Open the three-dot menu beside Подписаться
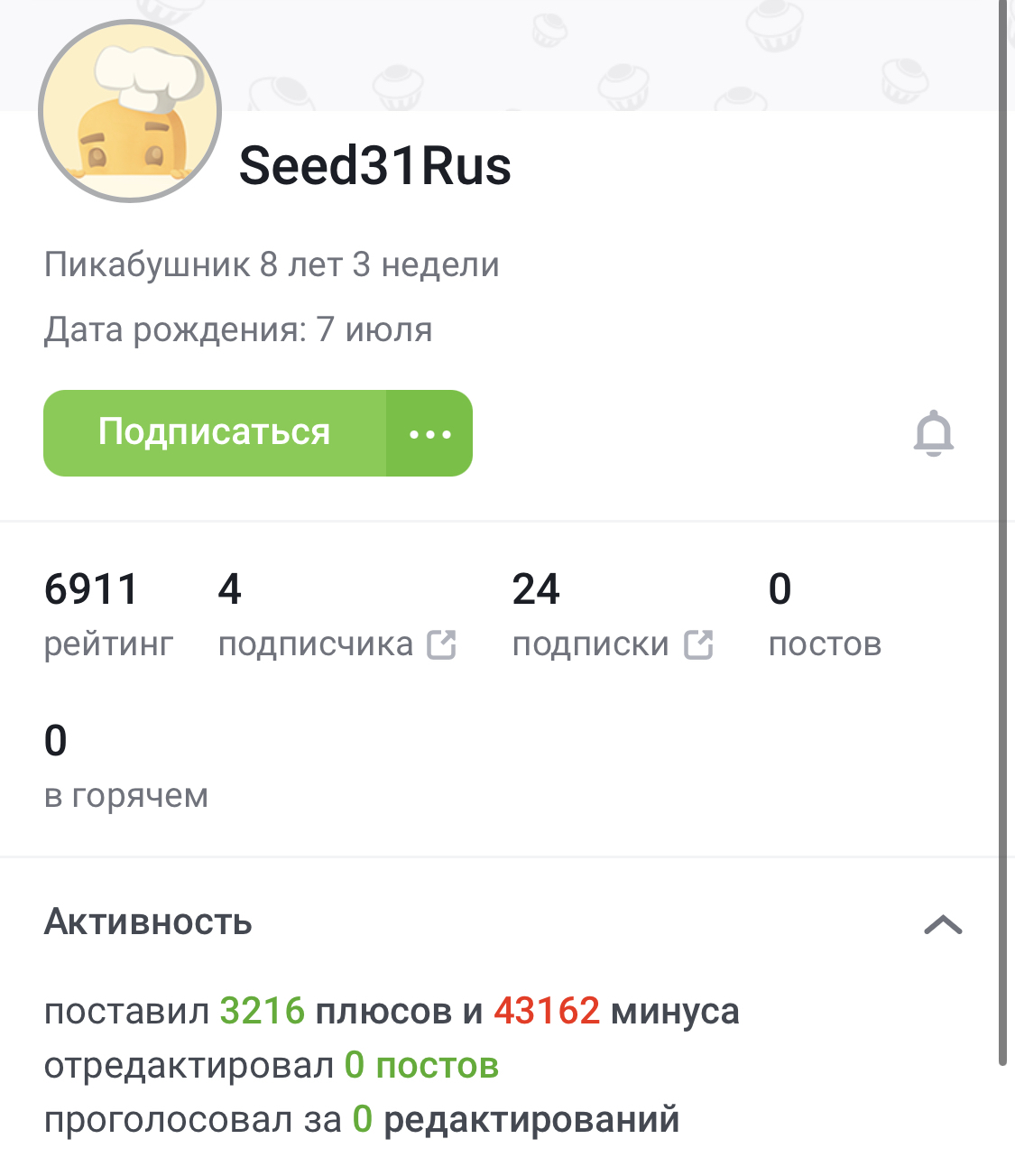The width and height of the screenshot is (1015, 1176). (x=429, y=433)
